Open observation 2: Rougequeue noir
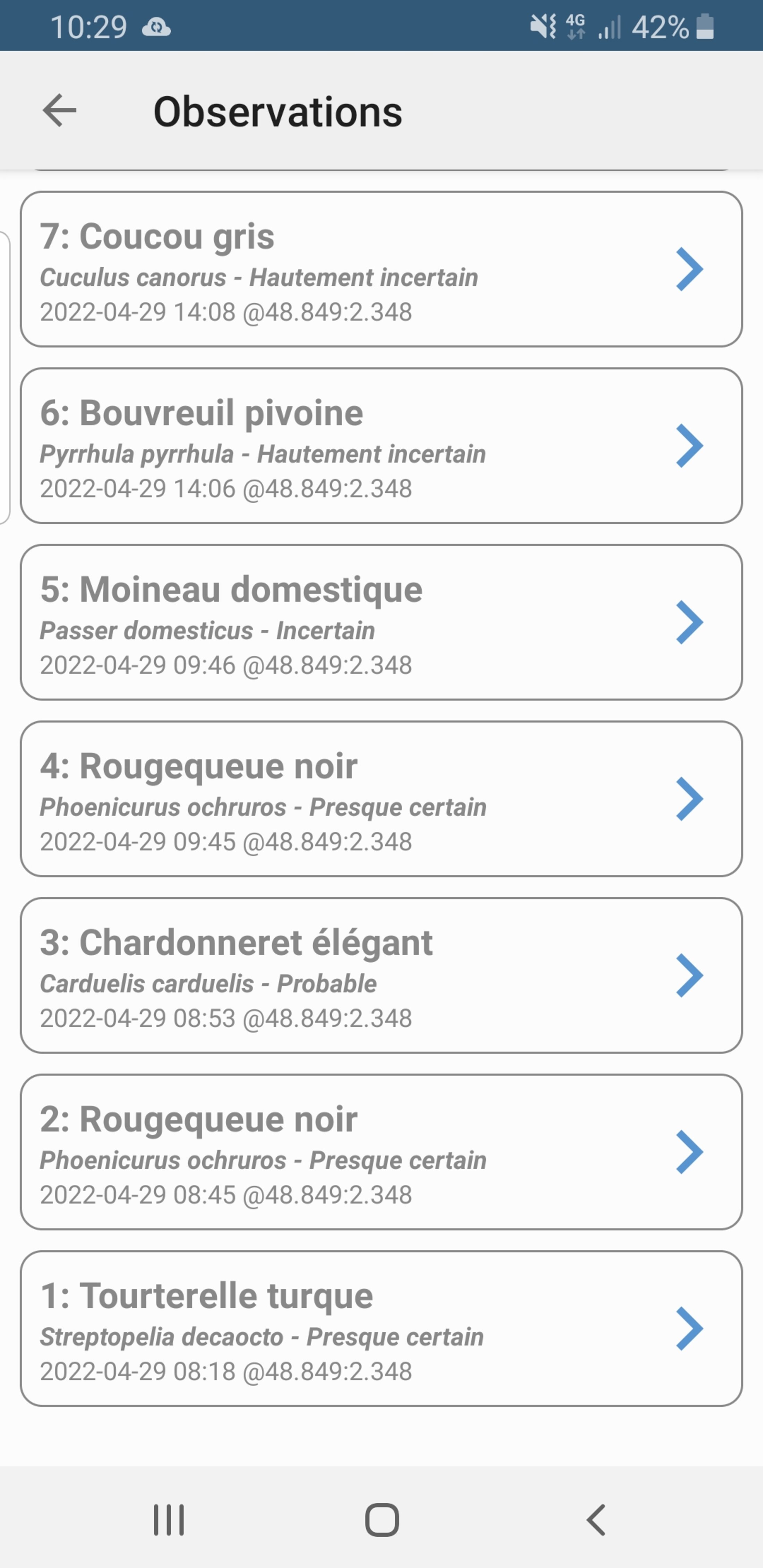This screenshot has height=1568, width=763. point(381,1152)
